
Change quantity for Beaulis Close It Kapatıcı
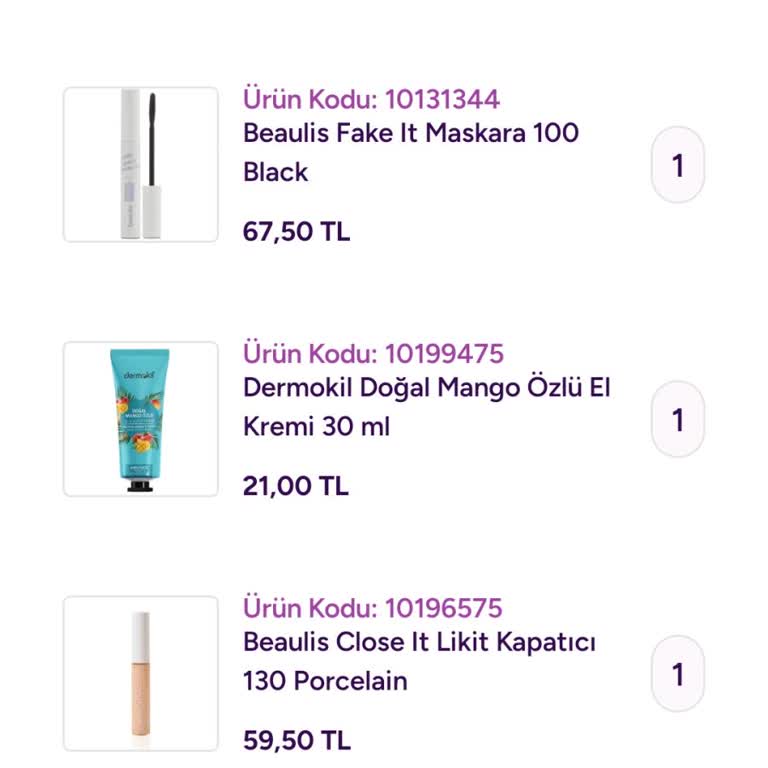point(678,674)
